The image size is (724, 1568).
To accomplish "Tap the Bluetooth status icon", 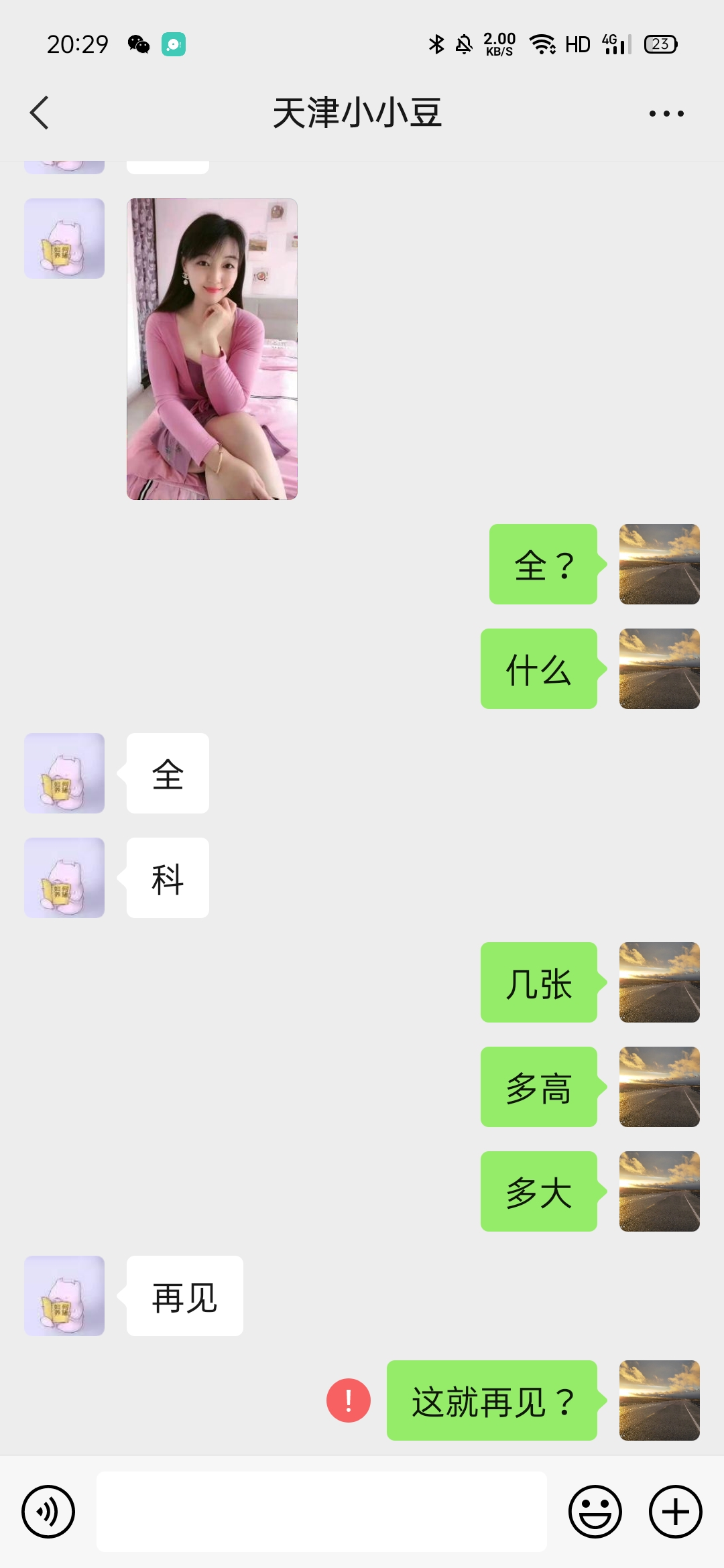I will tap(437, 43).
